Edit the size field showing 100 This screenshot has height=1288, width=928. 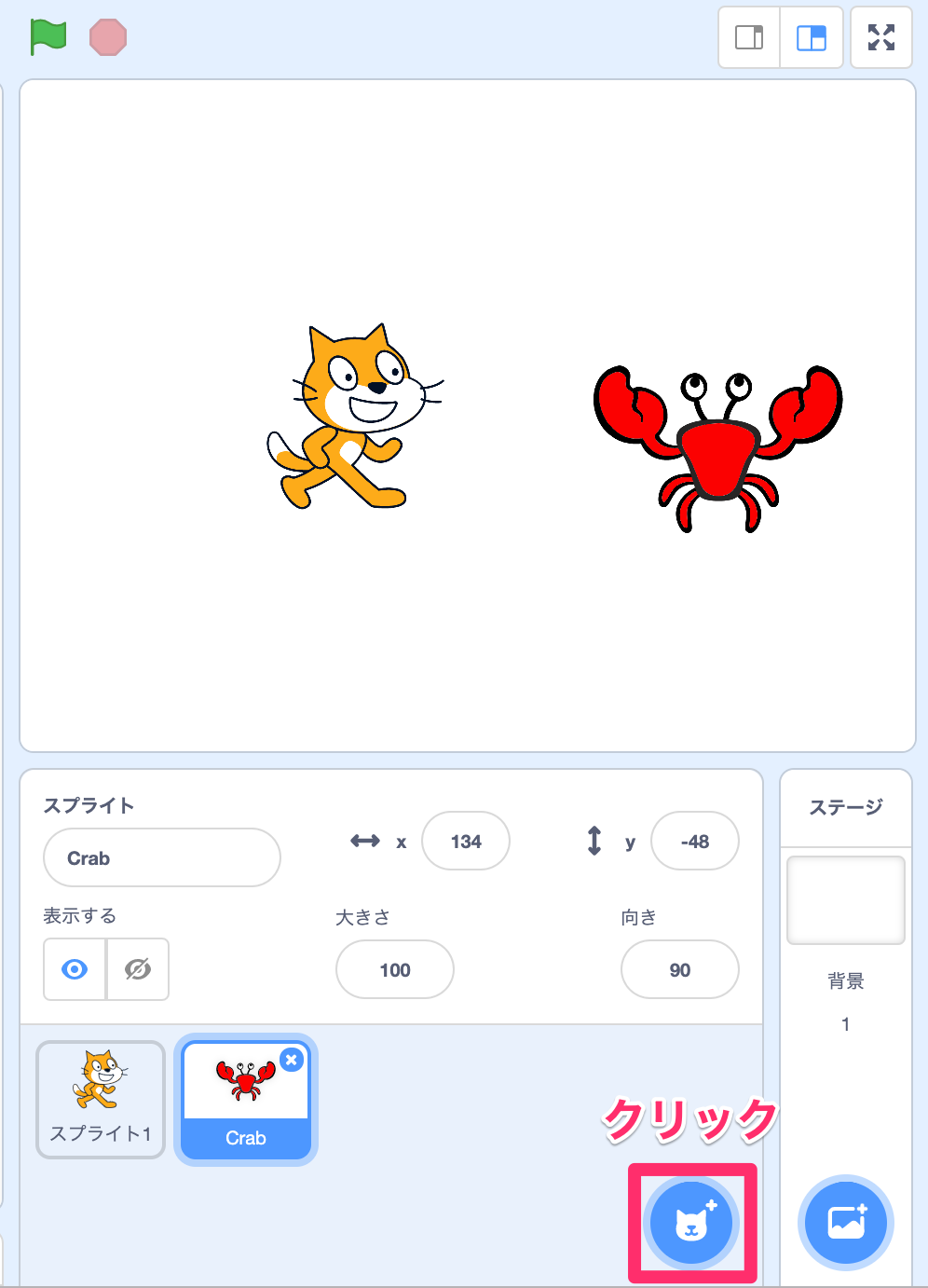tap(395, 970)
